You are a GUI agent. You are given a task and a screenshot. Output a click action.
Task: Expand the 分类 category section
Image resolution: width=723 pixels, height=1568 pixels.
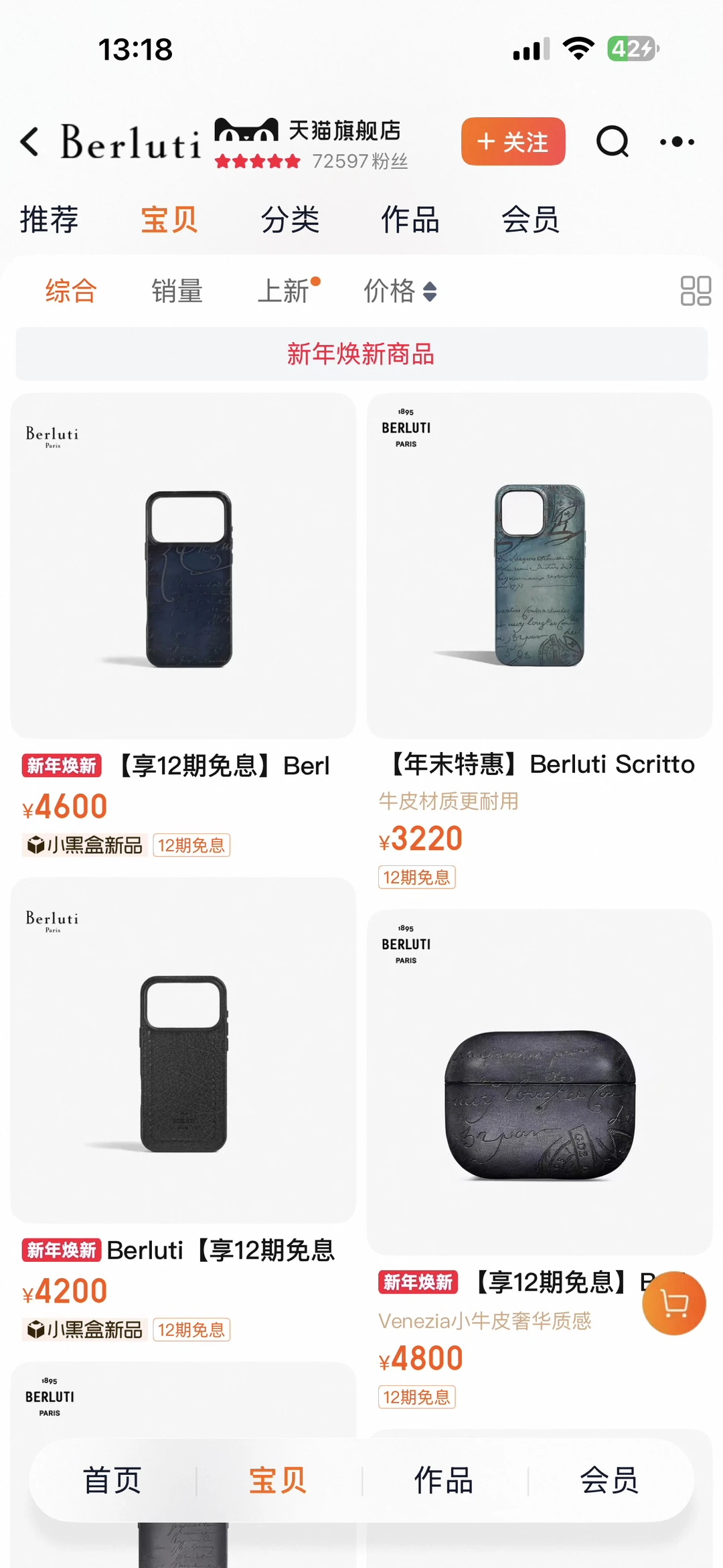coord(291,220)
